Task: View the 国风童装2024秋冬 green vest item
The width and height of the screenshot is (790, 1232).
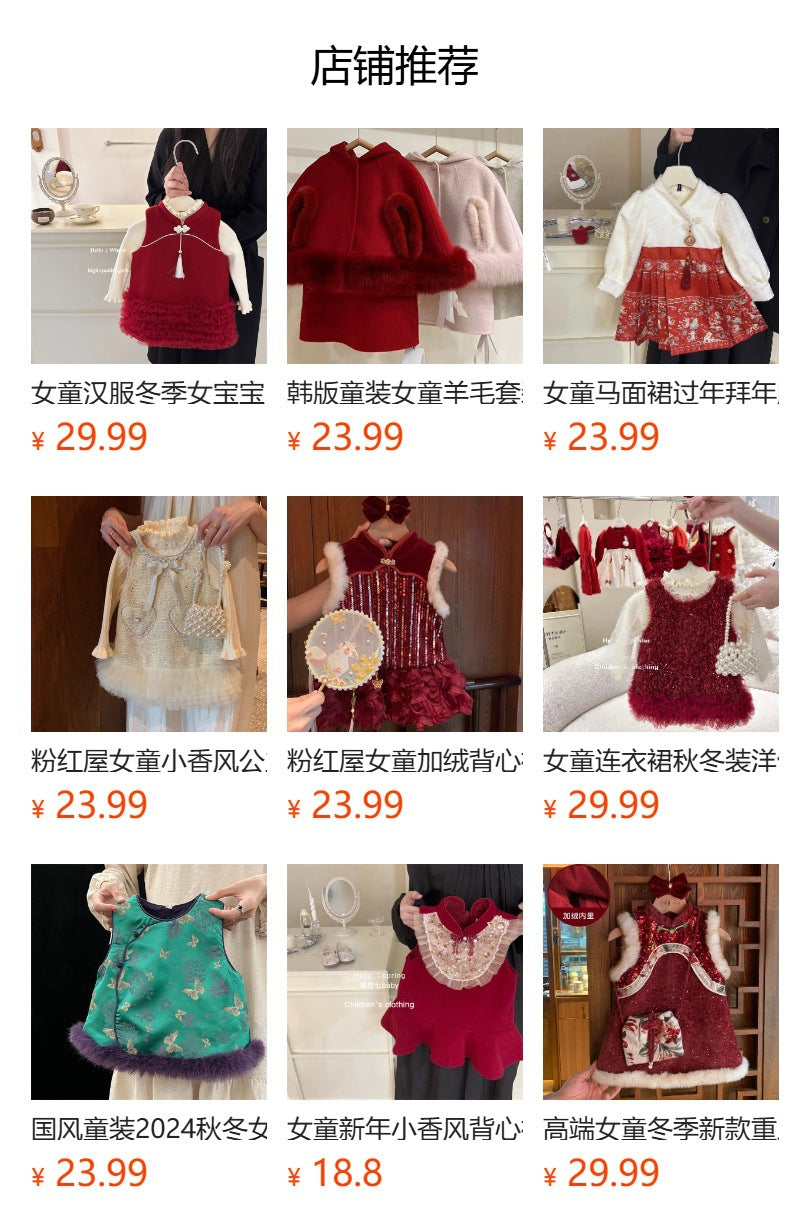Action: coord(148,982)
